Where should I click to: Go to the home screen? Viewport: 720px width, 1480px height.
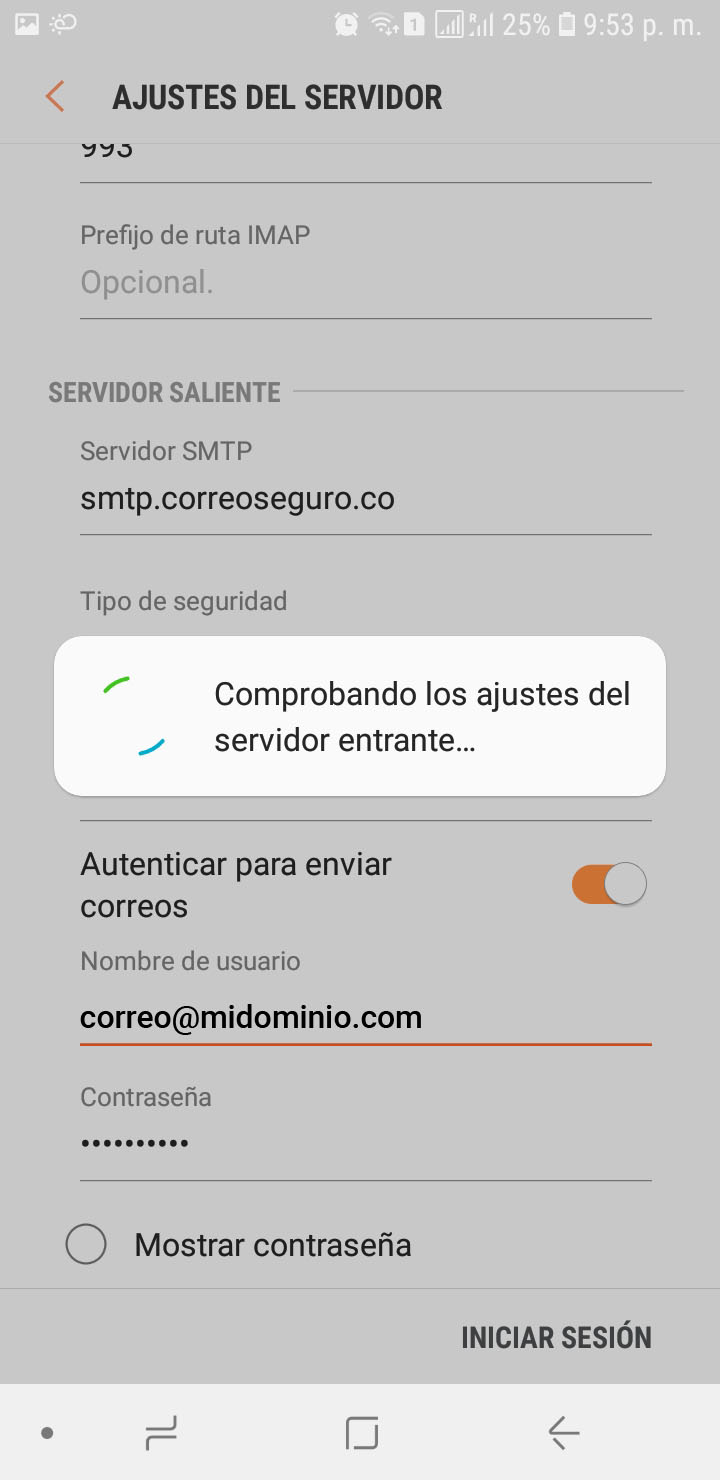point(362,1433)
